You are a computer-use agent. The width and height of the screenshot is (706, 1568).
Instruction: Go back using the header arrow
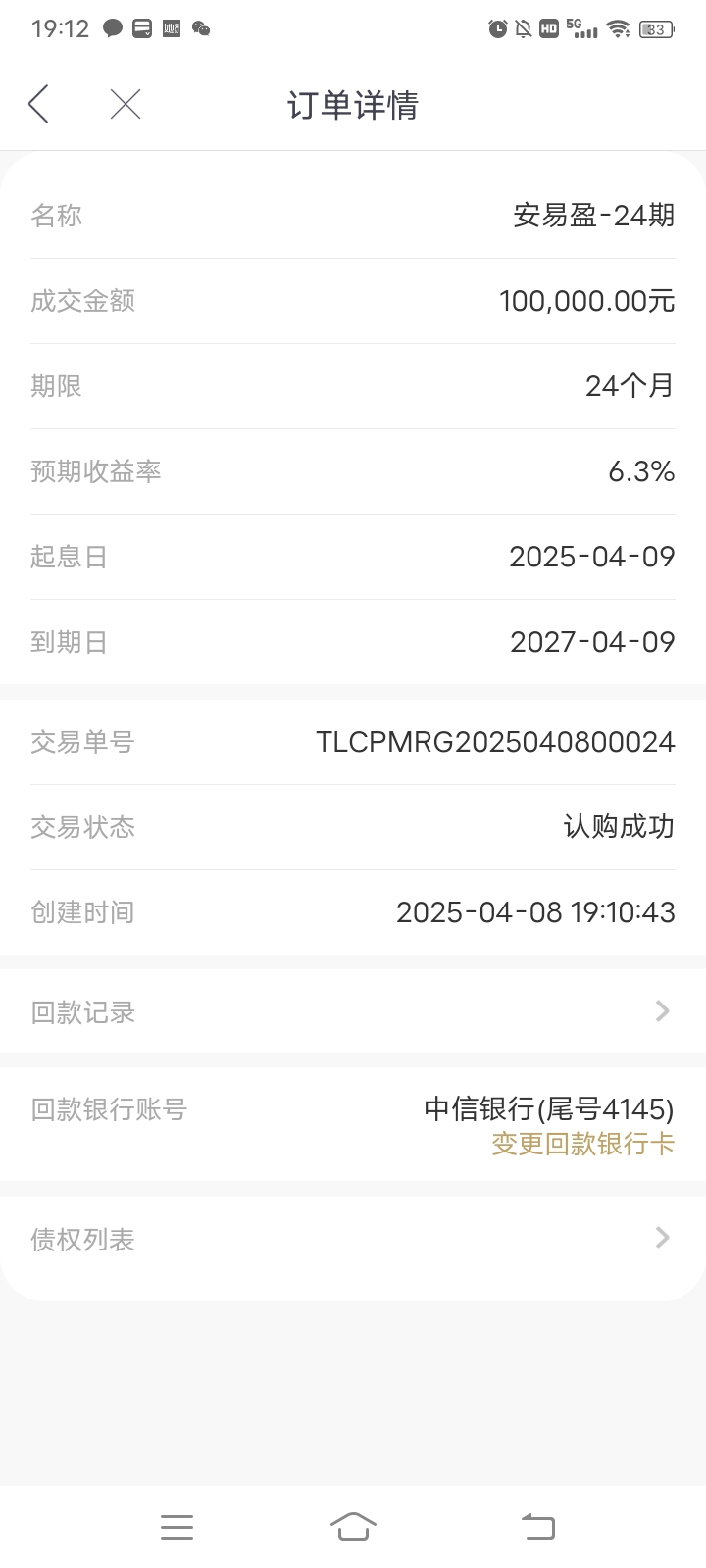[x=38, y=104]
